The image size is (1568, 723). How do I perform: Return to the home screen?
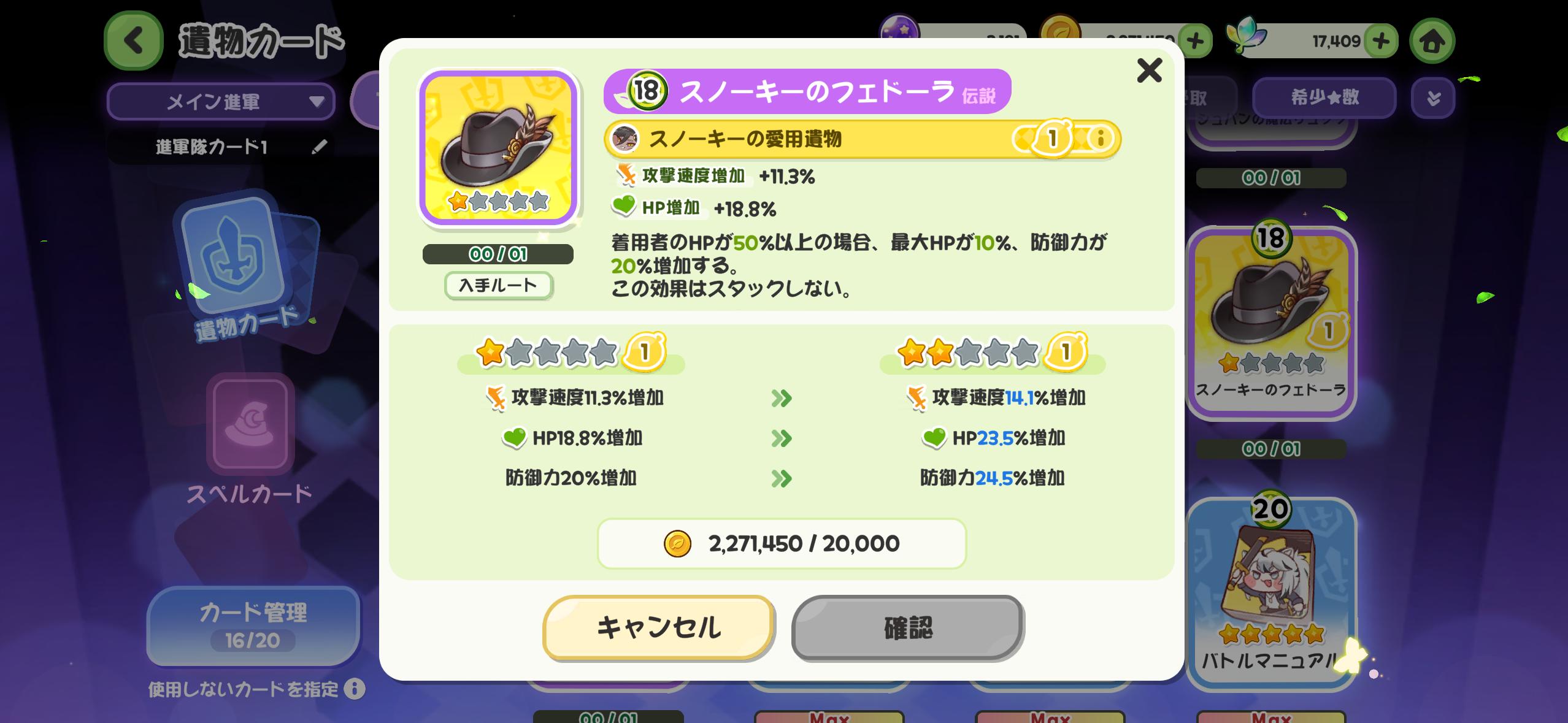1432,41
